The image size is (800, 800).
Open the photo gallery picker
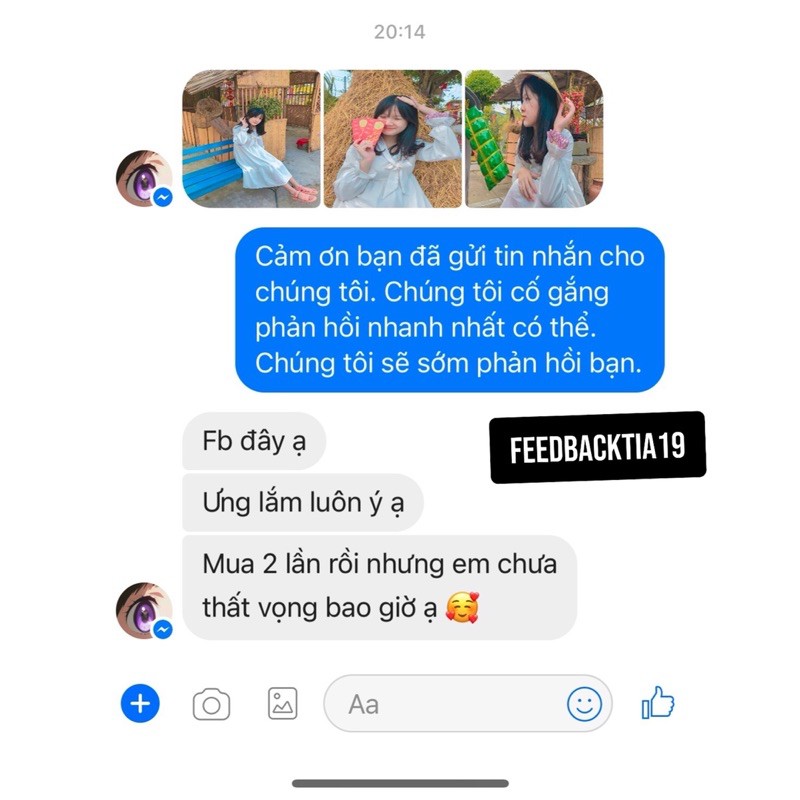click(283, 704)
